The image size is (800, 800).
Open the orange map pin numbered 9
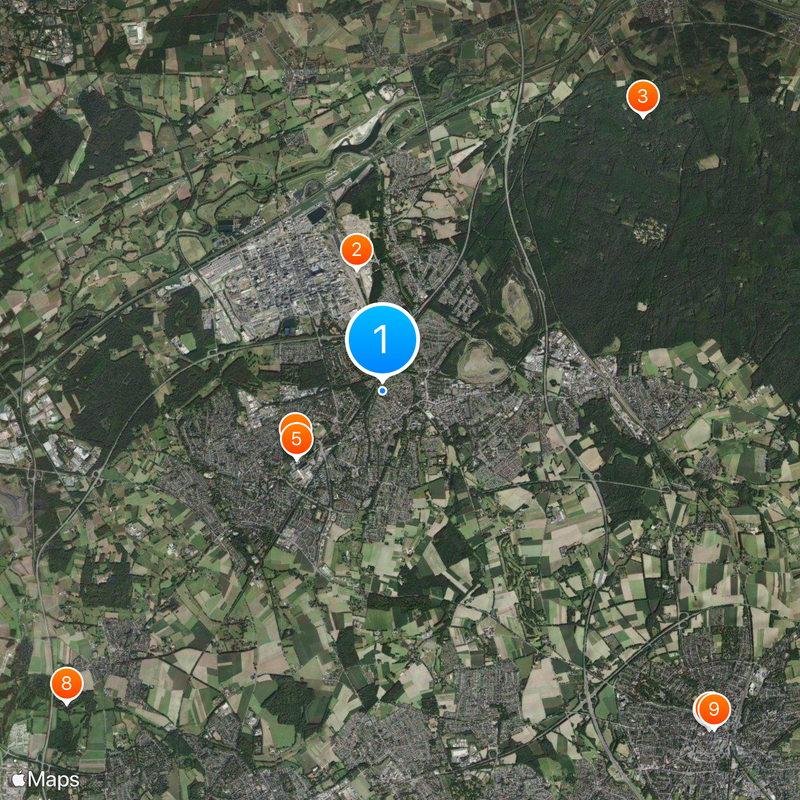(713, 709)
